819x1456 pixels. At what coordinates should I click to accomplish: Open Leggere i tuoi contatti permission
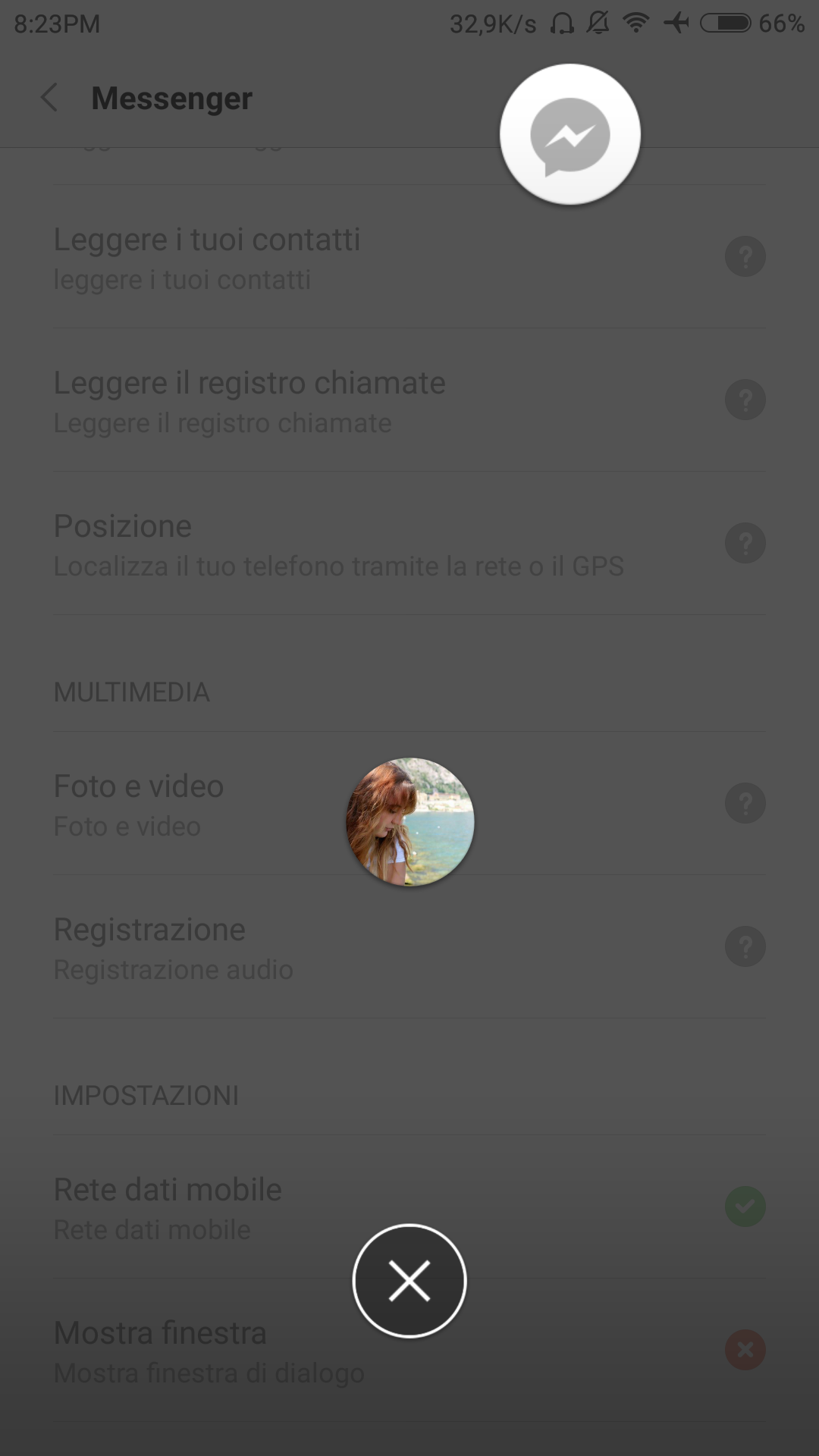click(409, 257)
